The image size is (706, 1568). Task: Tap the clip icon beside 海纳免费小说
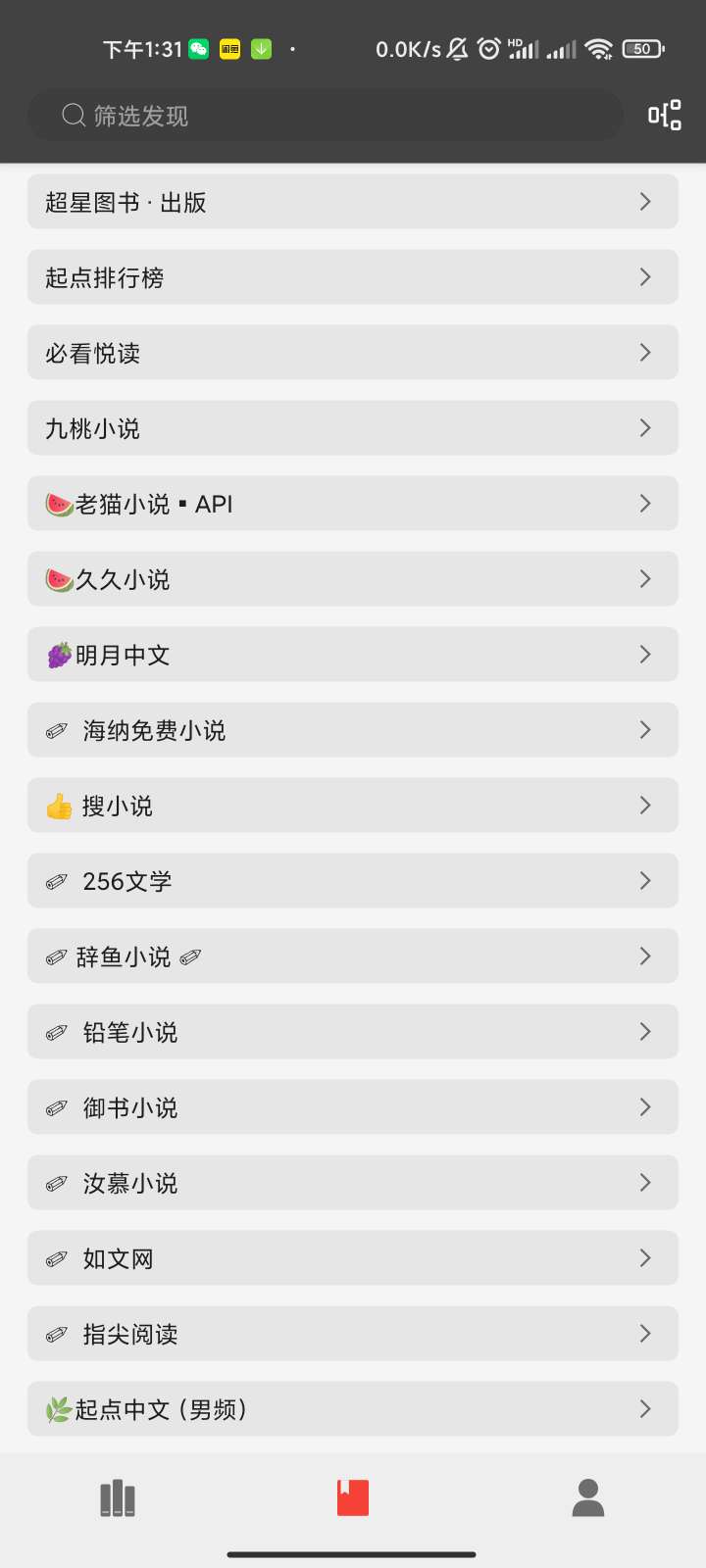pos(57,729)
